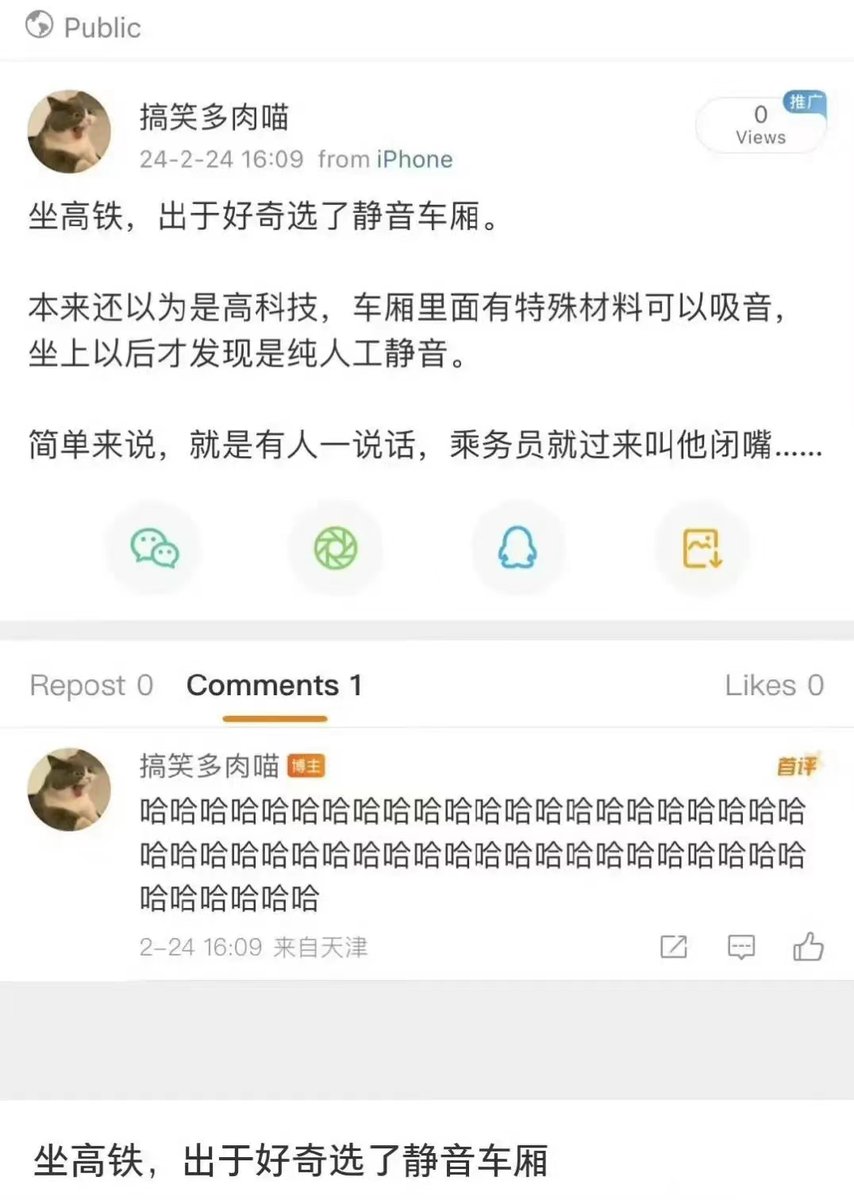
Task: Select the Comments tab
Action: 274,686
